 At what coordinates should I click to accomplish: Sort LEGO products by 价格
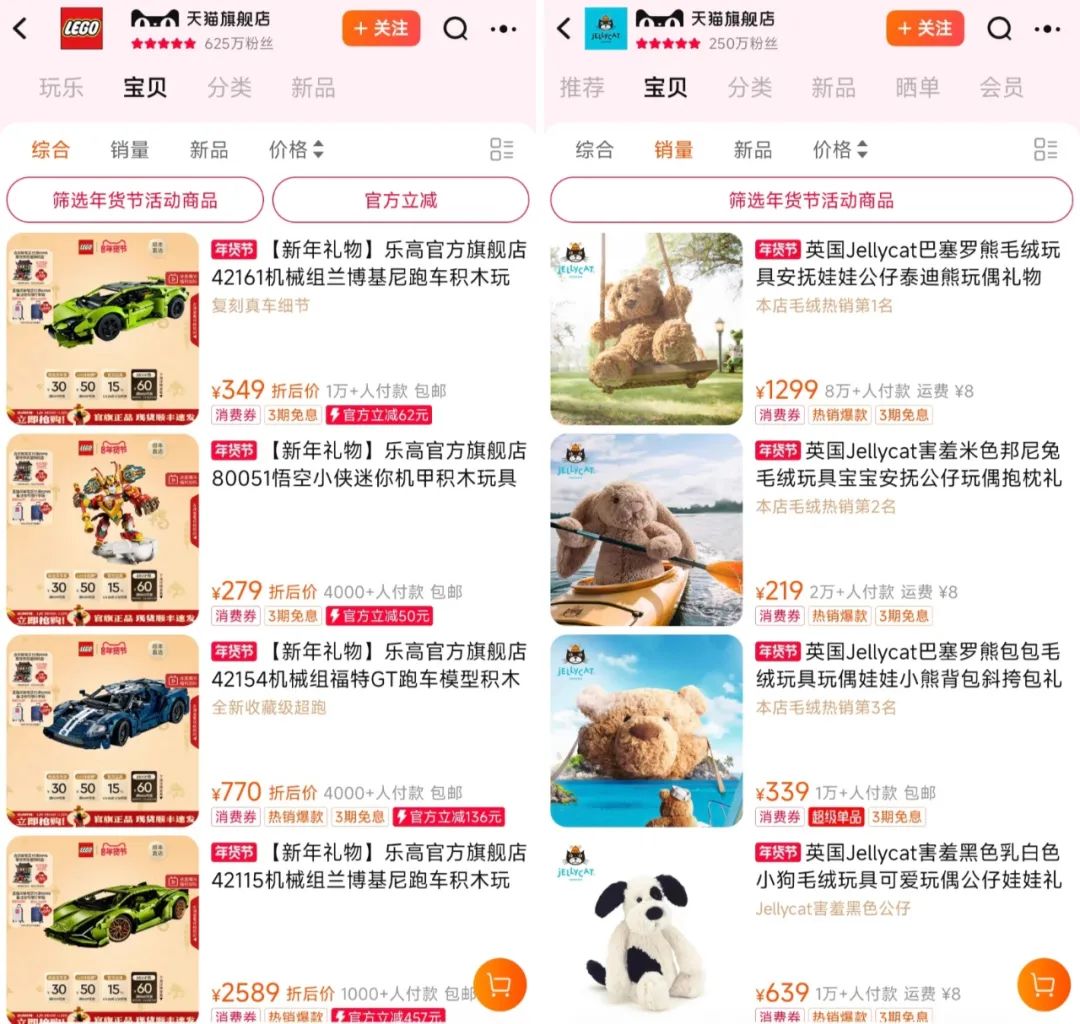(x=296, y=150)
